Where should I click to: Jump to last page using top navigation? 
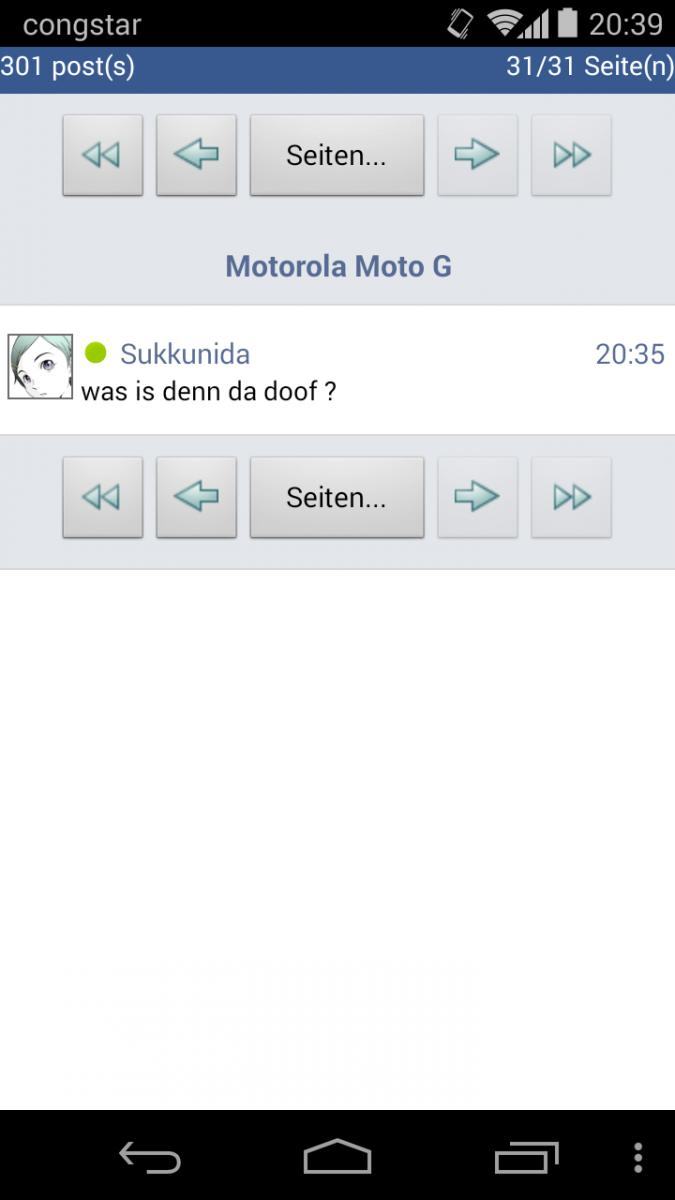click(x=571, y=155)
